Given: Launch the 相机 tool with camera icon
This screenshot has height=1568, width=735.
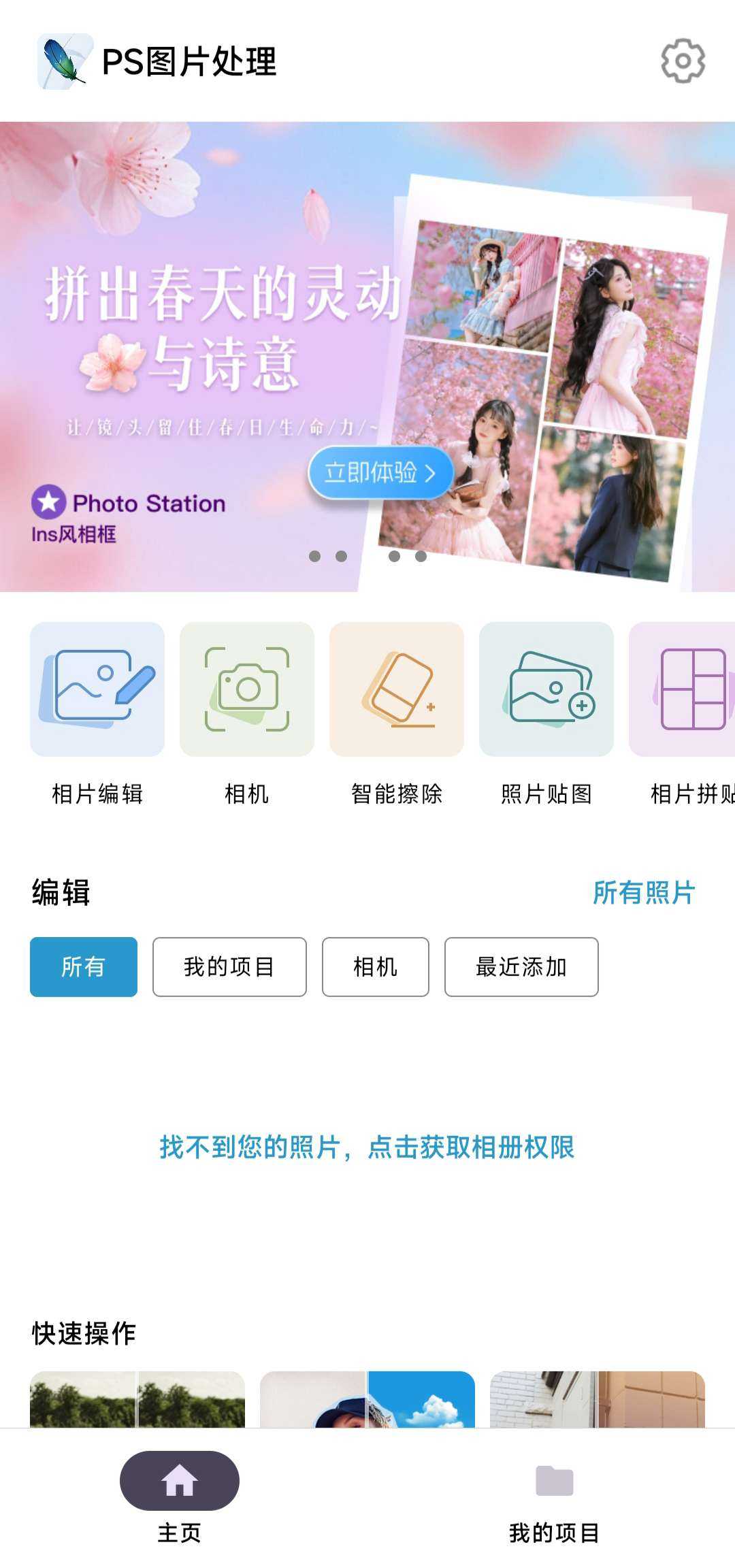Looking at the screenshot, I should point(247,689).
